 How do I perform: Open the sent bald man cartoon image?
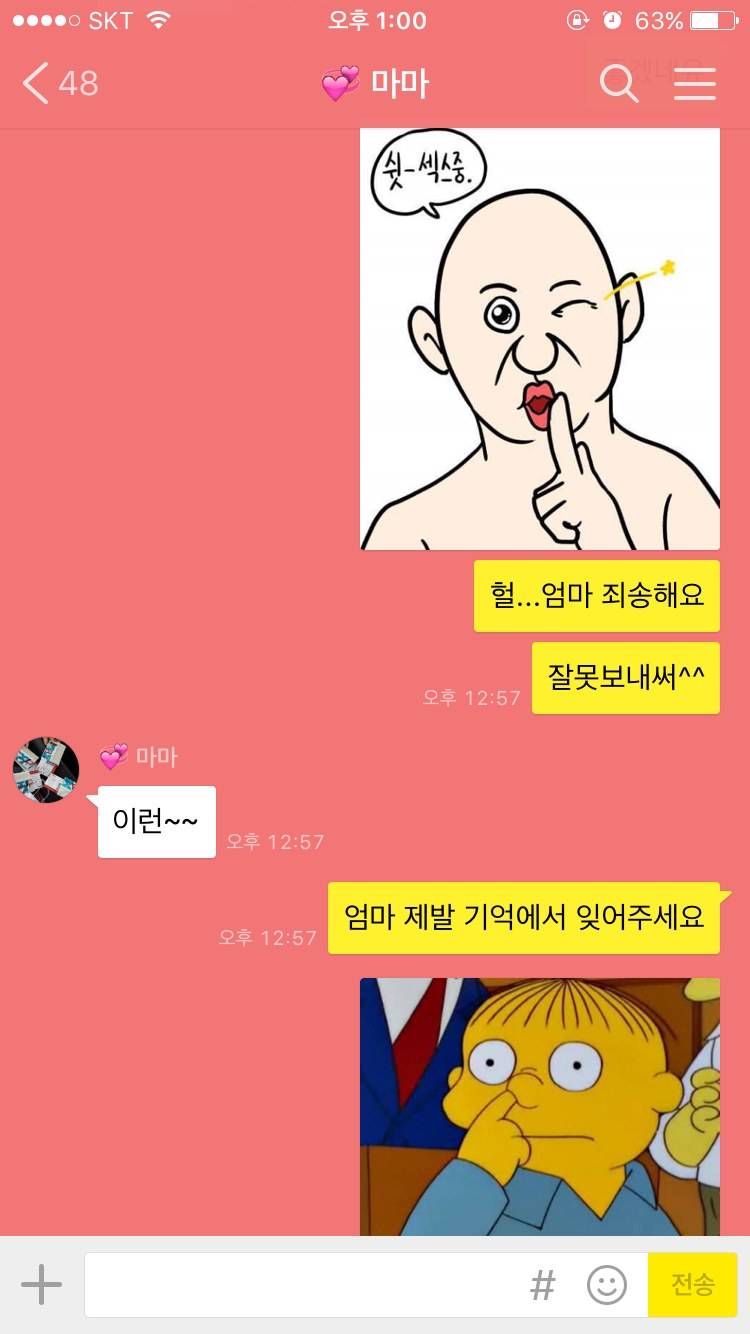[540, 340]
